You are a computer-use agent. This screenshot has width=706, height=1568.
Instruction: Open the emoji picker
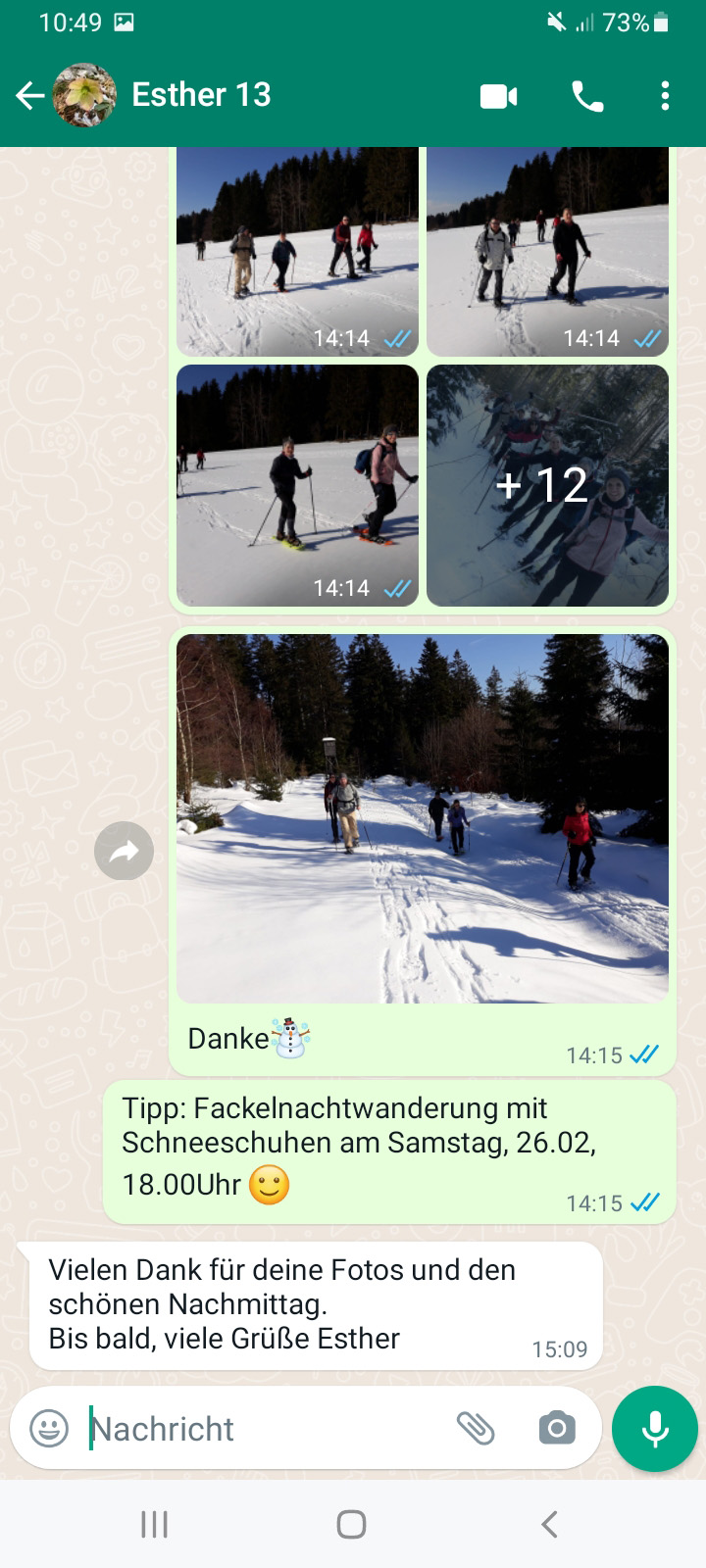point(49,1429)
